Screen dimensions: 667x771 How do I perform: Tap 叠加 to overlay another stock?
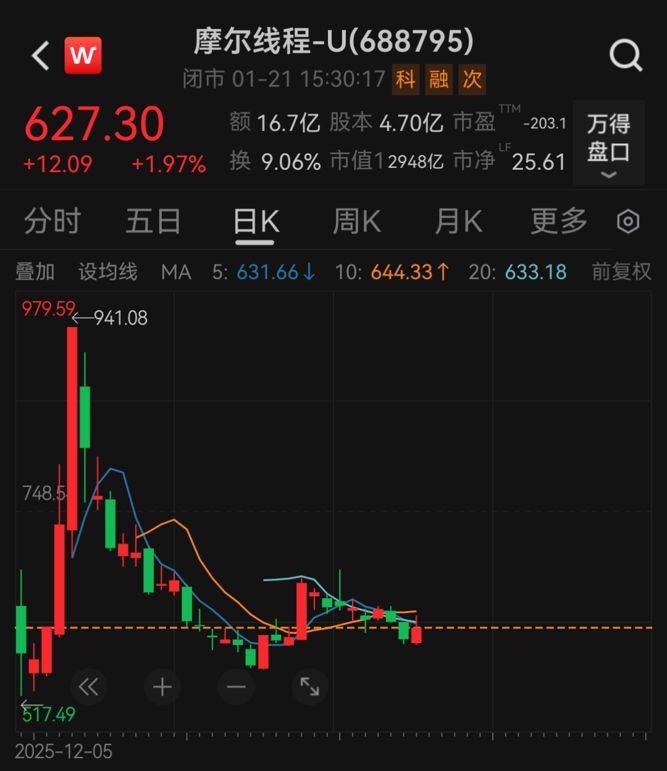tap(35, 271)
